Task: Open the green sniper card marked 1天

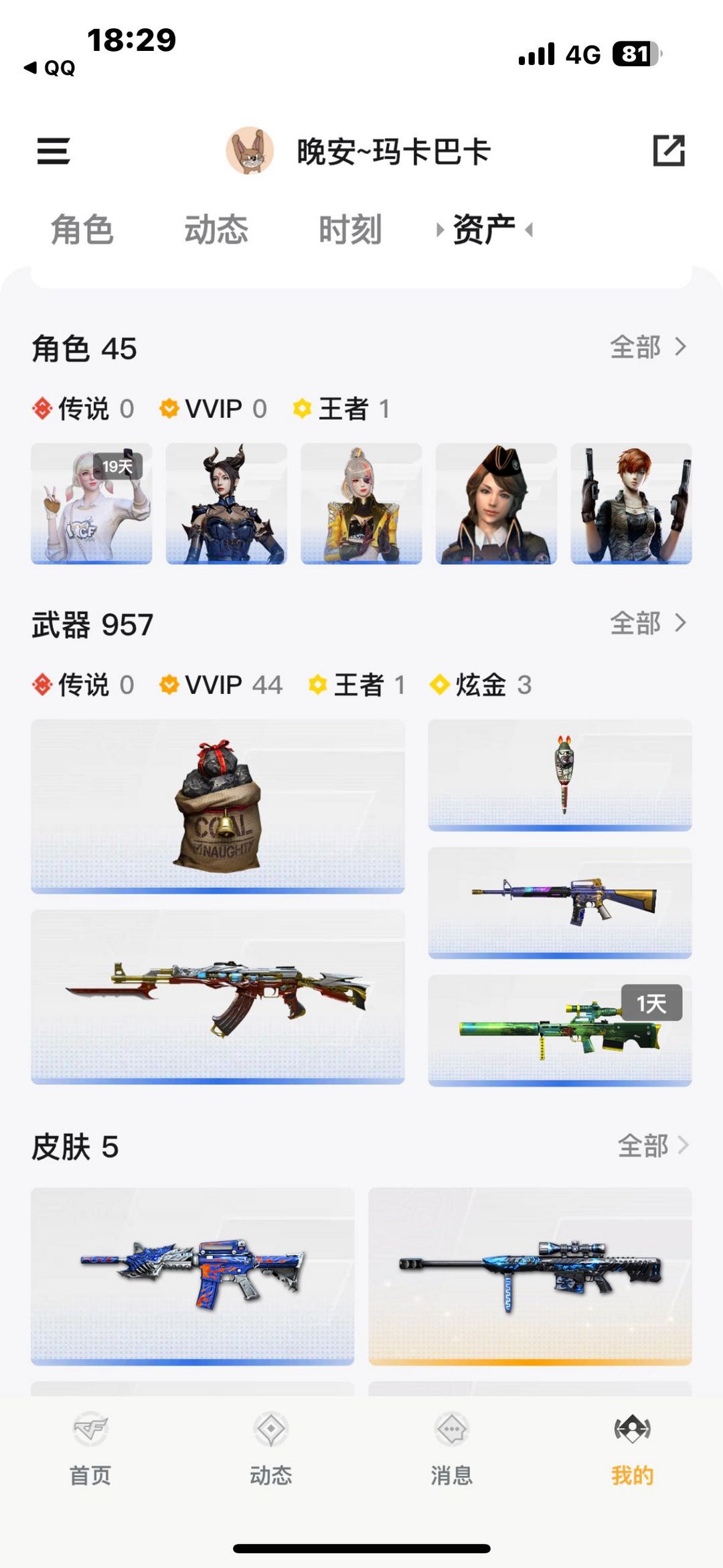Action: (x=560, y=1029)
